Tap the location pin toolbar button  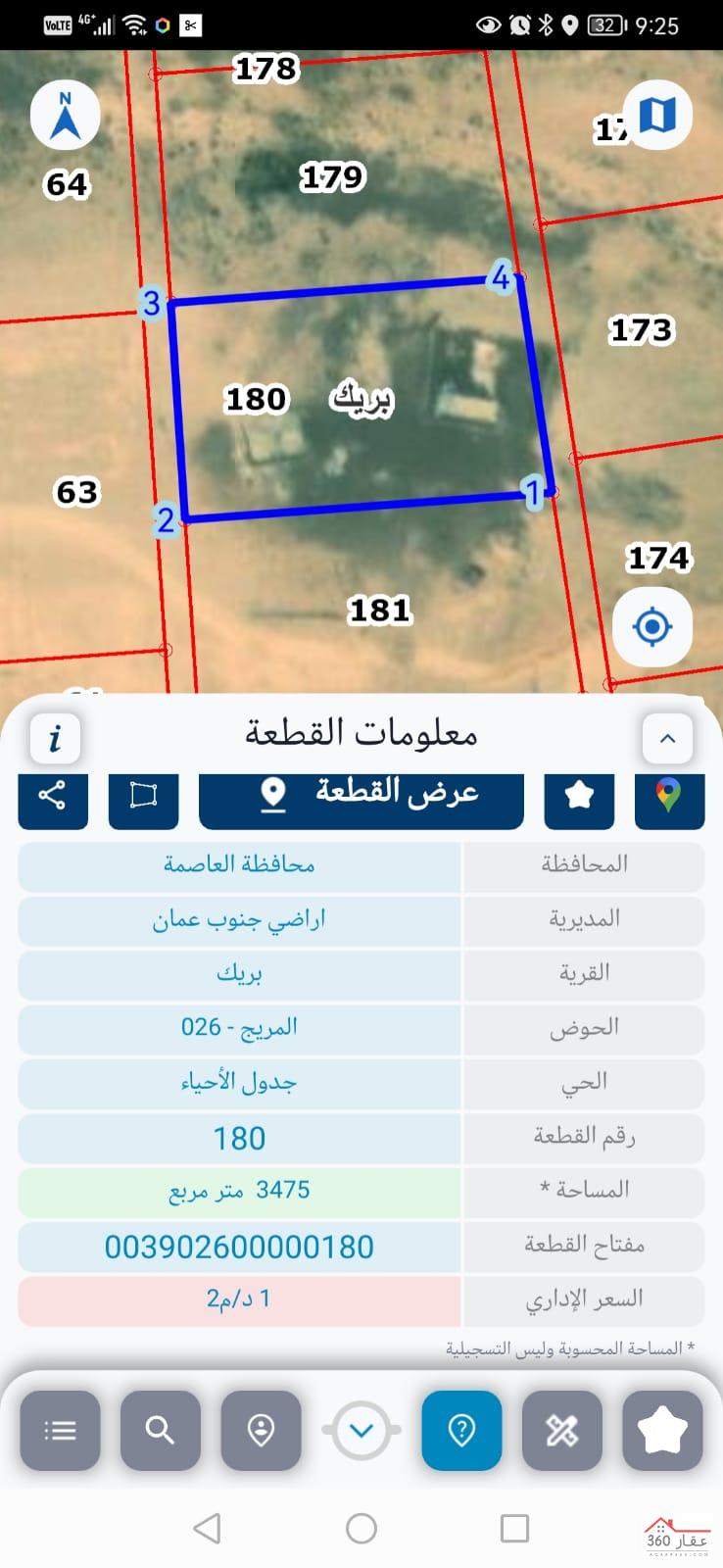click(x=261, y=1431)
